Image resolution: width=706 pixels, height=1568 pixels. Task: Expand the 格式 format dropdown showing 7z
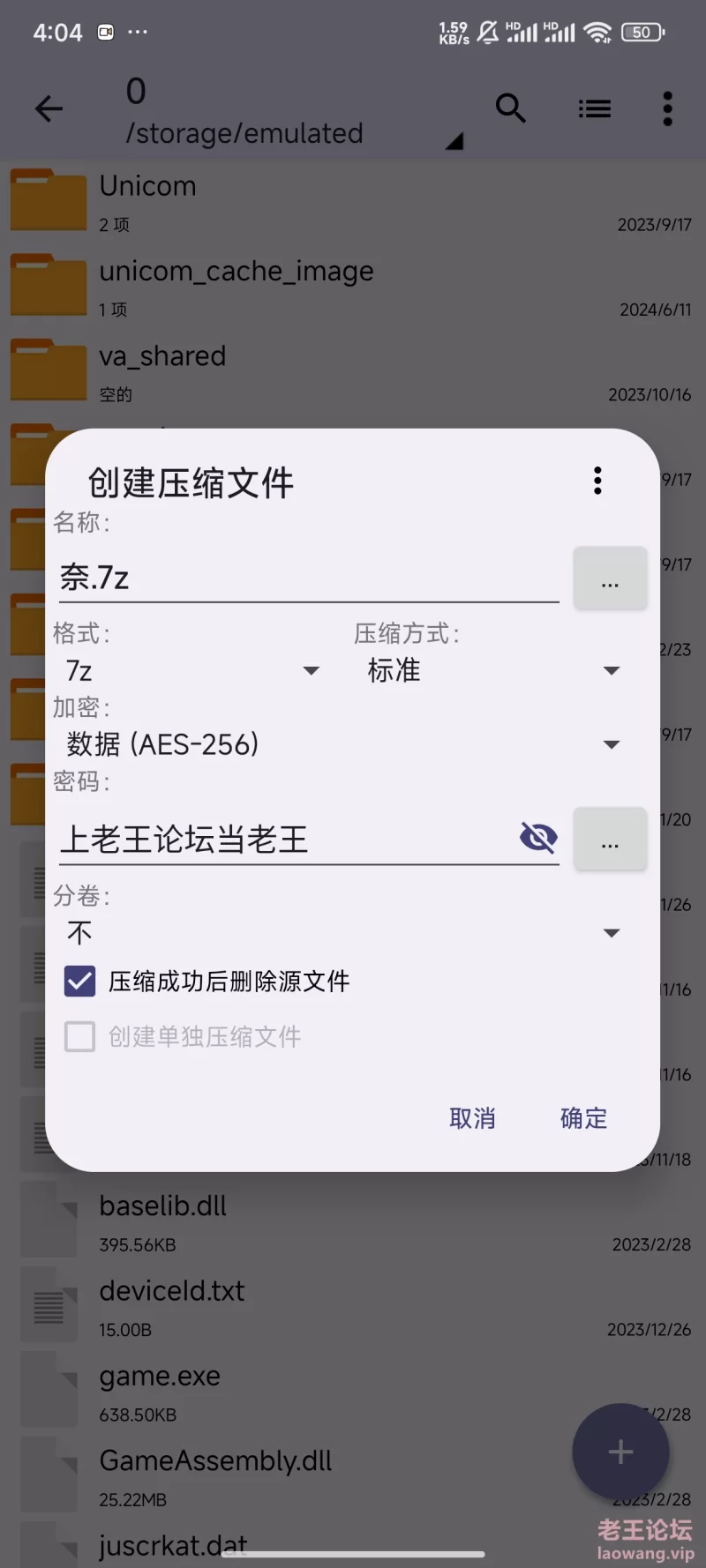(190, 671)
